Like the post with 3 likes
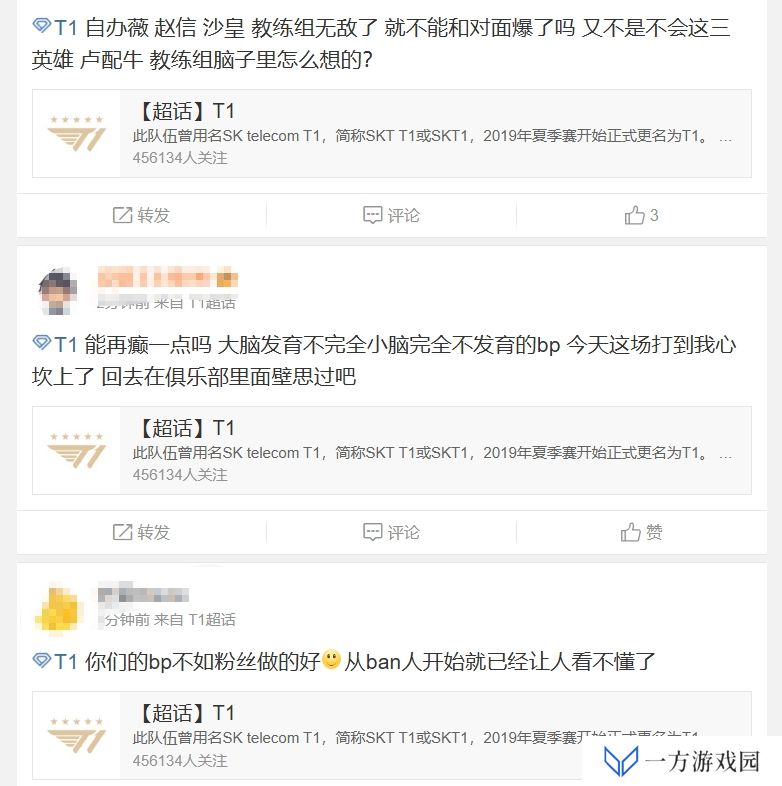 (641, 215)
